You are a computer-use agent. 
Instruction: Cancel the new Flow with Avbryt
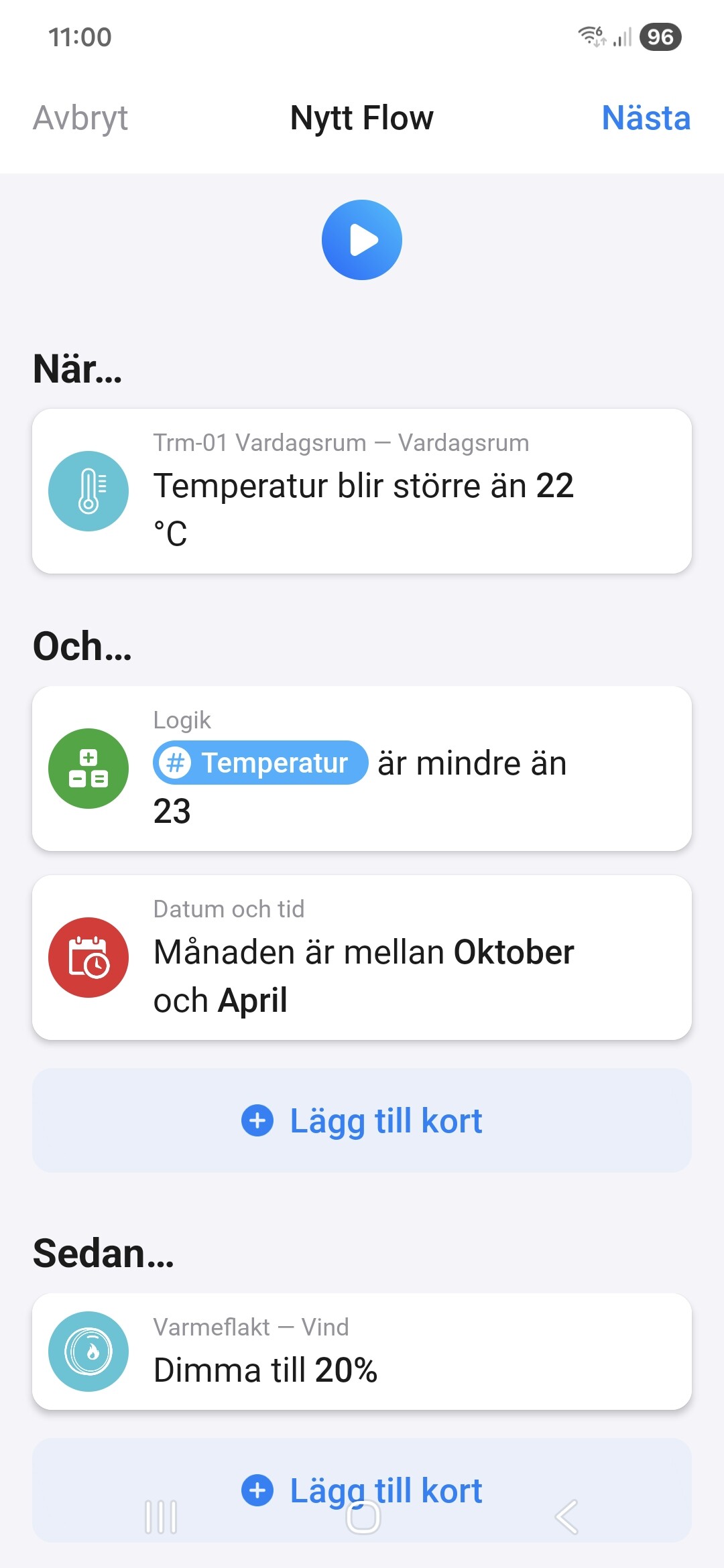pyautogui.click(x=80, y=119)
